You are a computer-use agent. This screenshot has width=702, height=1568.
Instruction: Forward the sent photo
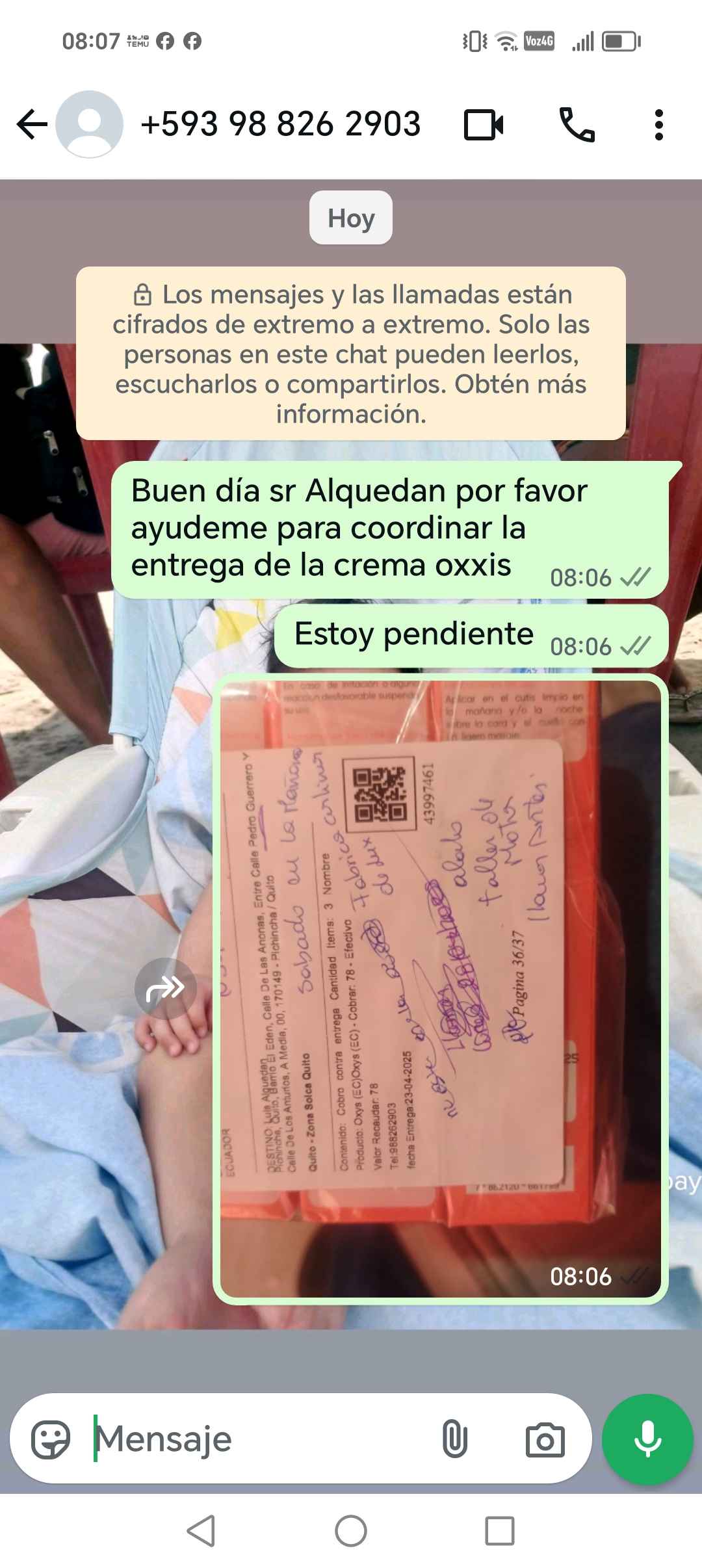(x=165, y=988)
